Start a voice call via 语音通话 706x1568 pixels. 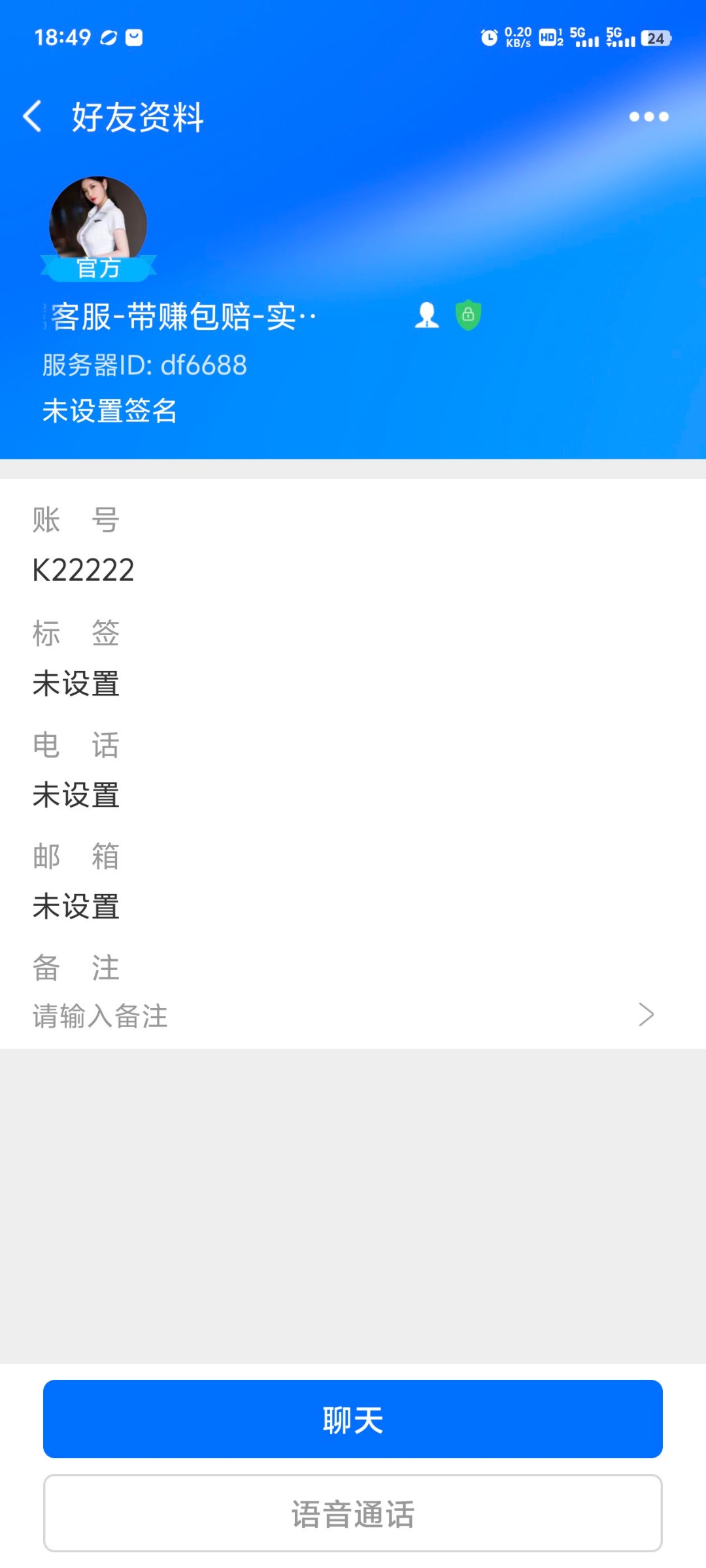click(353, 1513)
